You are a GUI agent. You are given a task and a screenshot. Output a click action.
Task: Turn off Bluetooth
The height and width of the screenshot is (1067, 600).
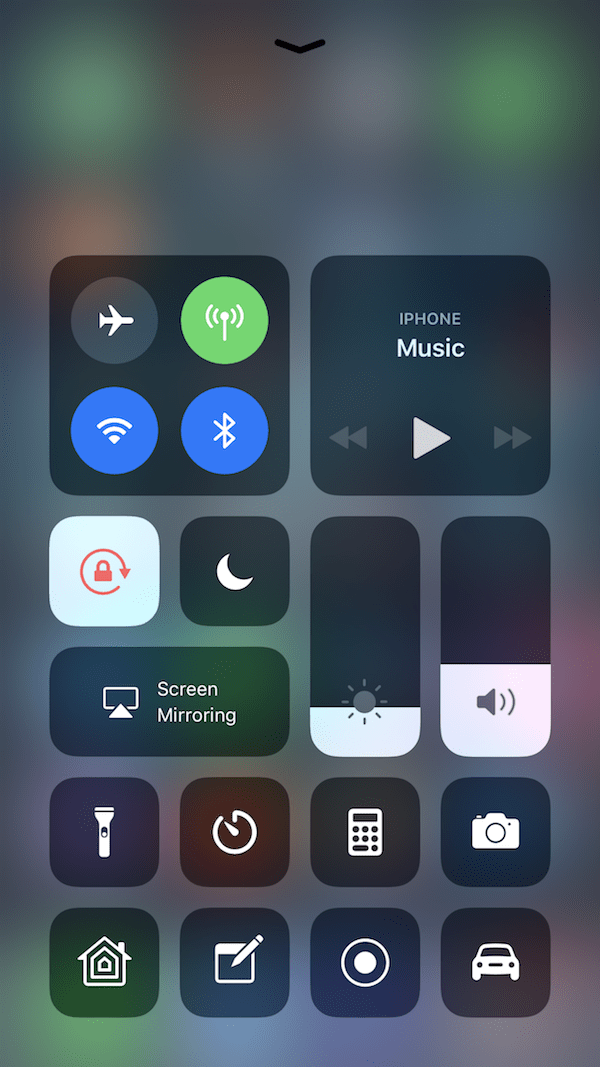tap(225, 431)
